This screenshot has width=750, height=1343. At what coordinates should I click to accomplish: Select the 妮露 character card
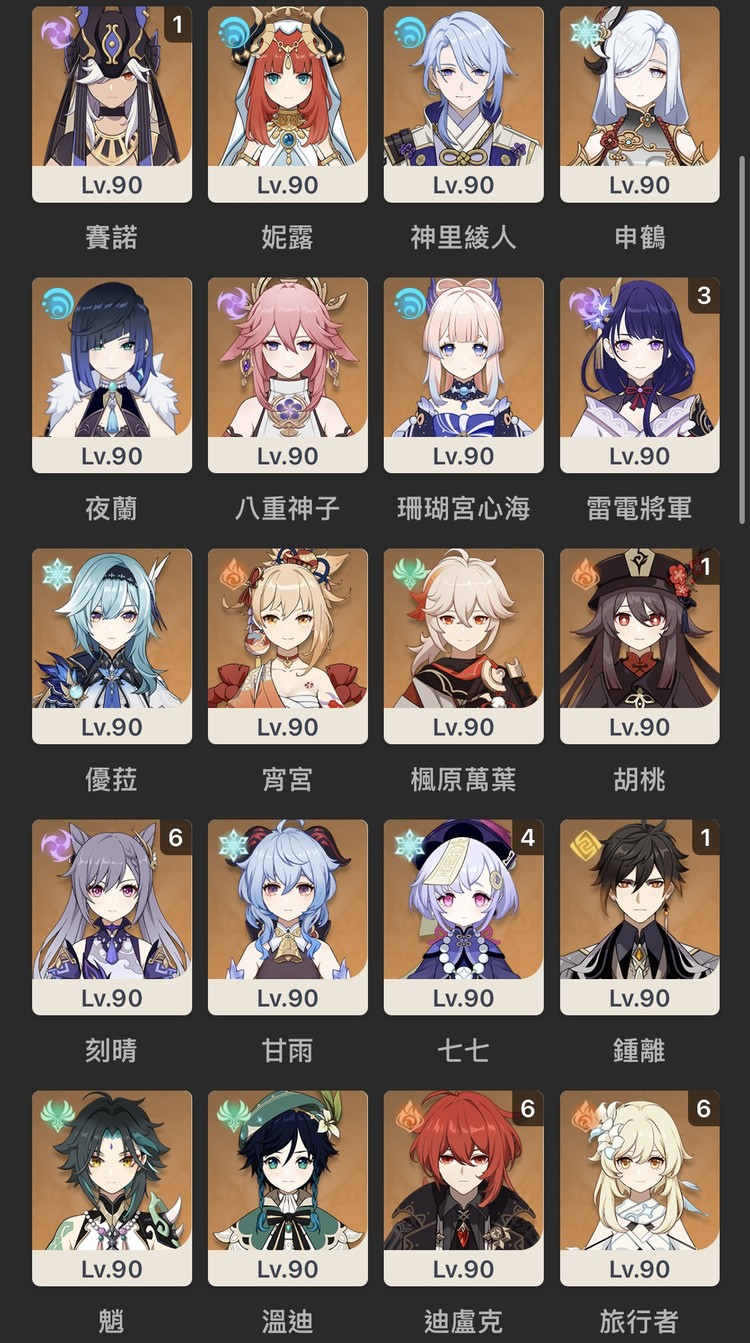pos(288,104)
